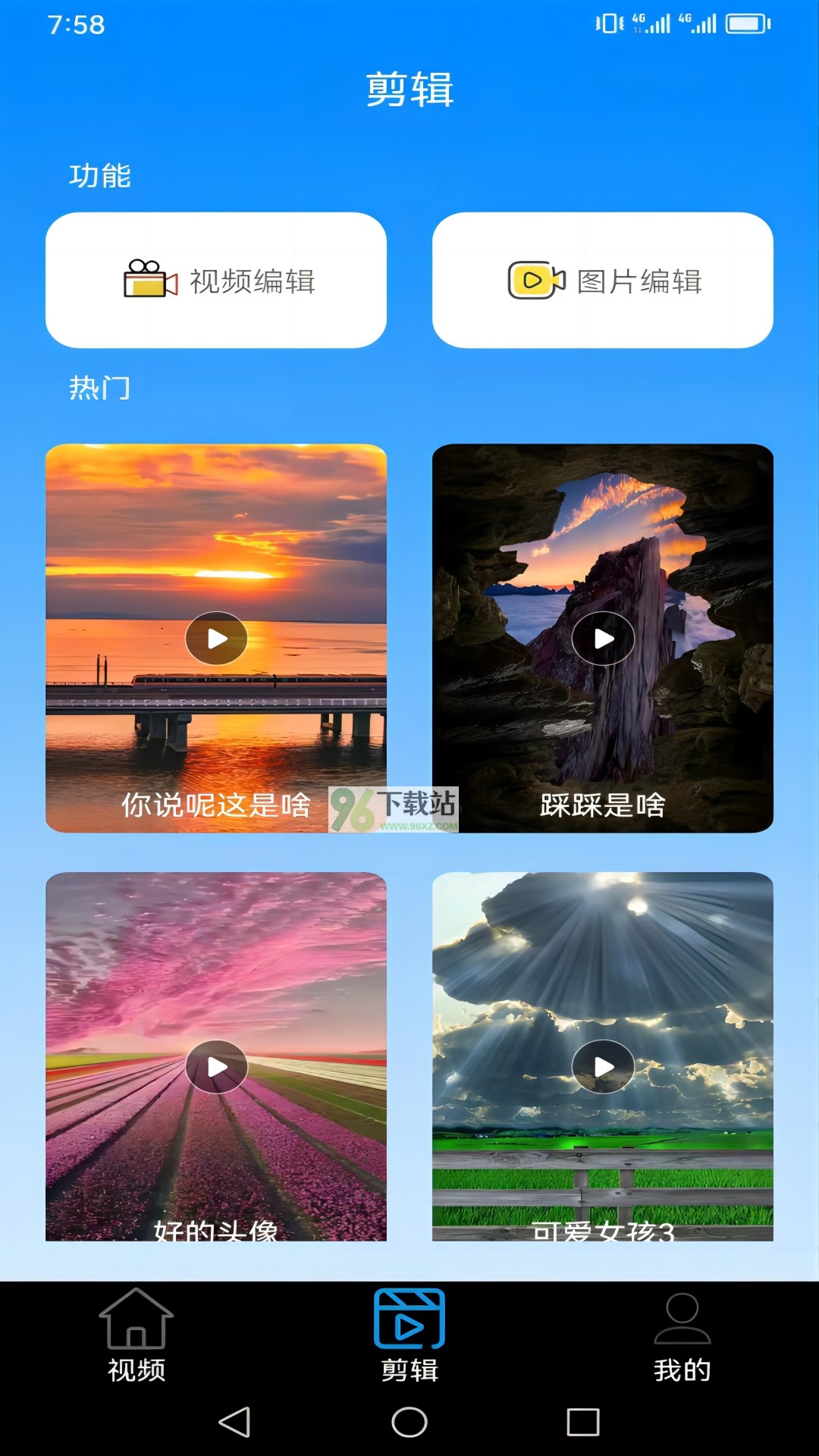Go to the 我的 profile tab
This screenshot has width=819, height=1456.
(682, 1336)
